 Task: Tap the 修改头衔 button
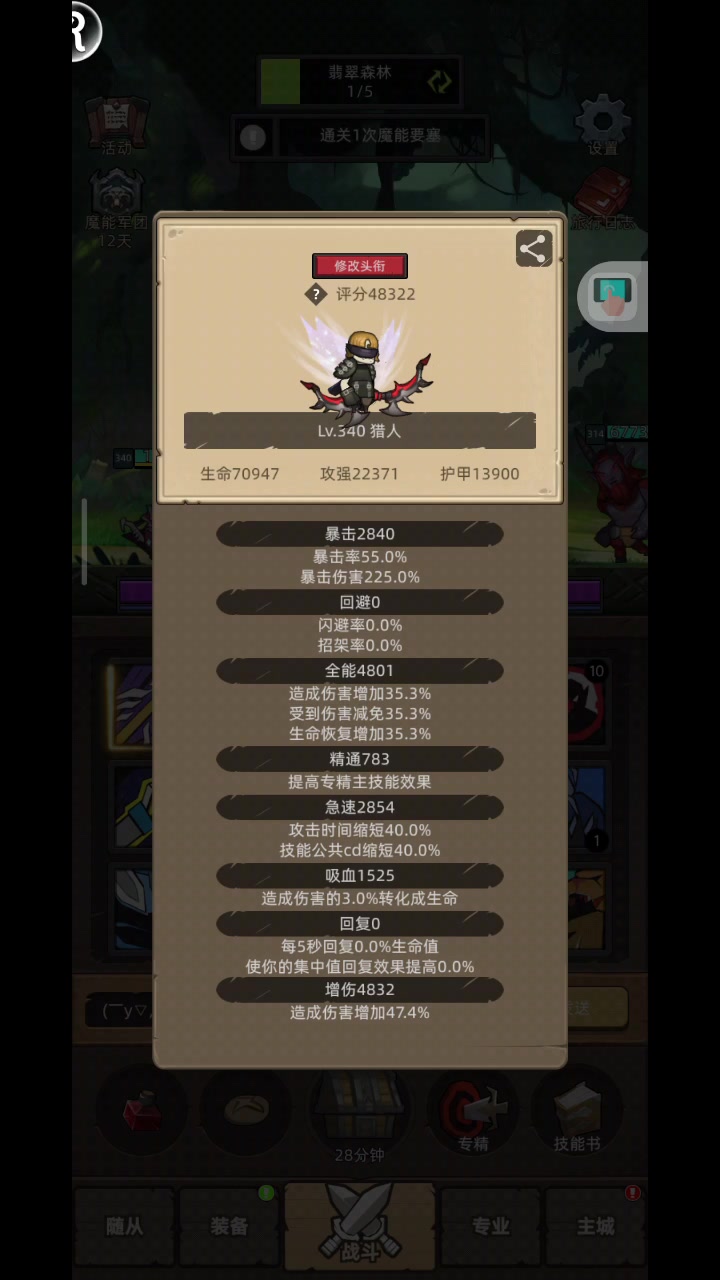tap(359, 266)
